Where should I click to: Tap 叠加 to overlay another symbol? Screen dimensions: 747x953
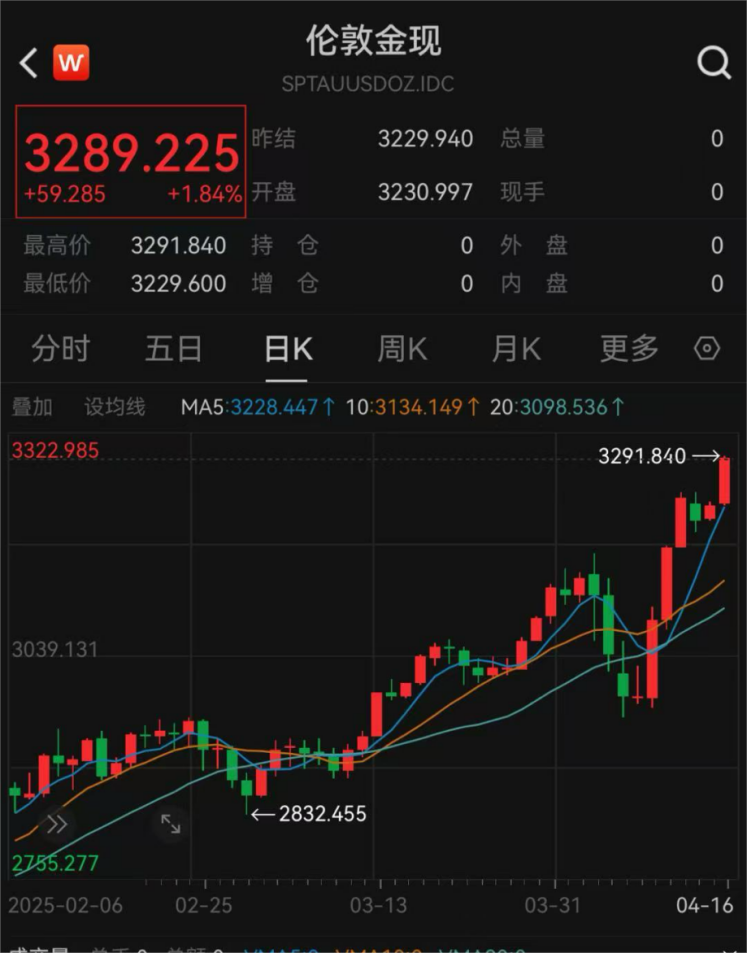(32, 407)
